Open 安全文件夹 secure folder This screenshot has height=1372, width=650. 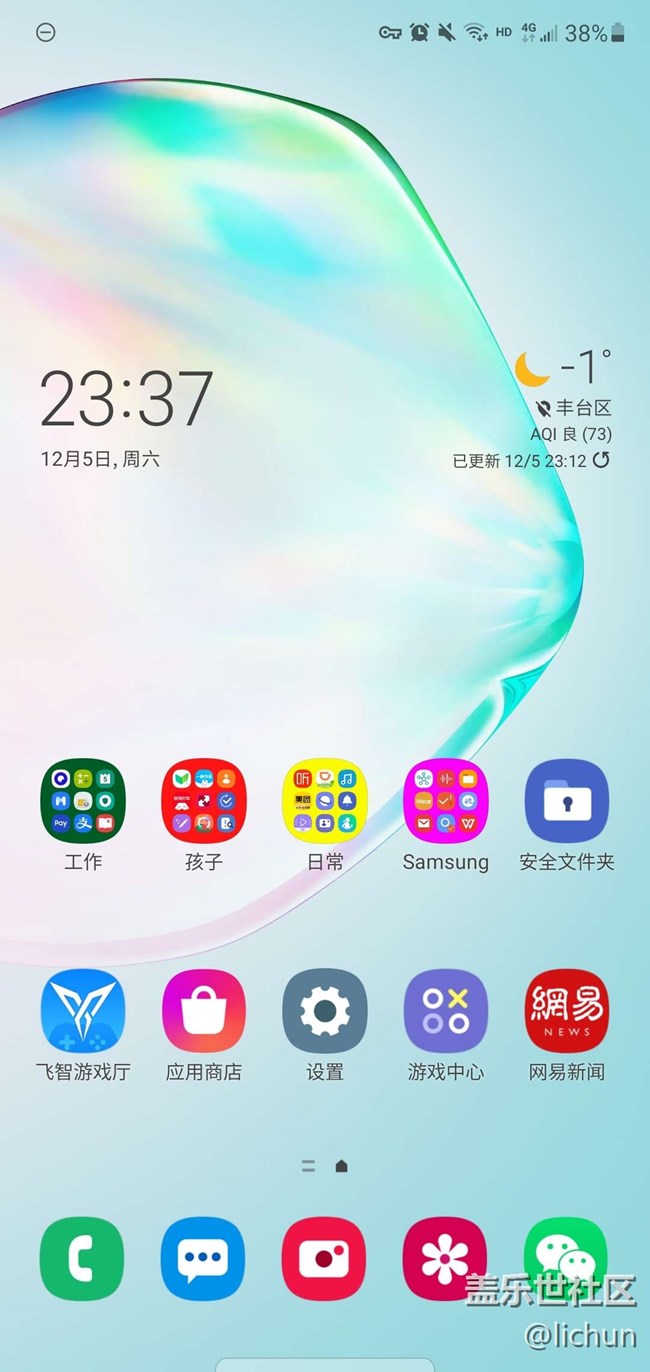coord(567,801)
